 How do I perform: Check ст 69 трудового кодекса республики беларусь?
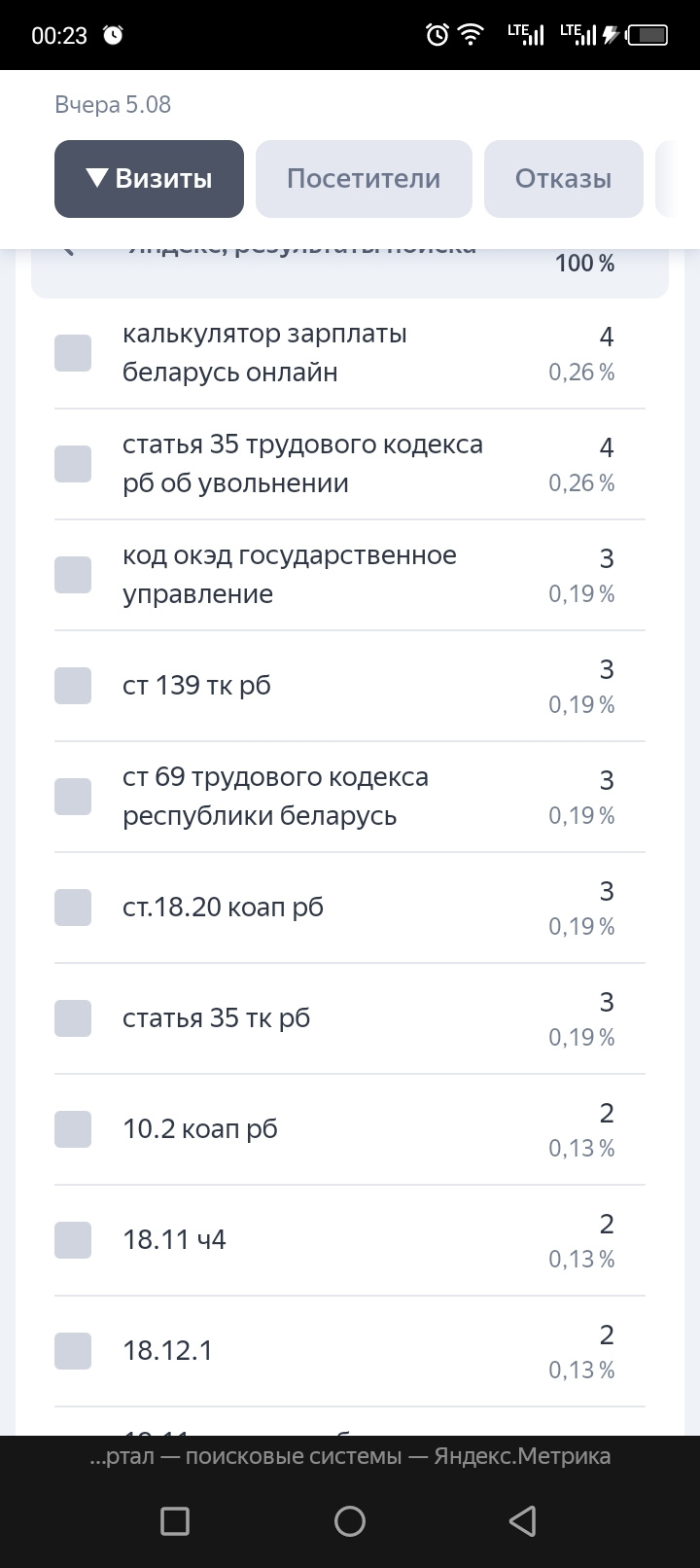point(73,797)
